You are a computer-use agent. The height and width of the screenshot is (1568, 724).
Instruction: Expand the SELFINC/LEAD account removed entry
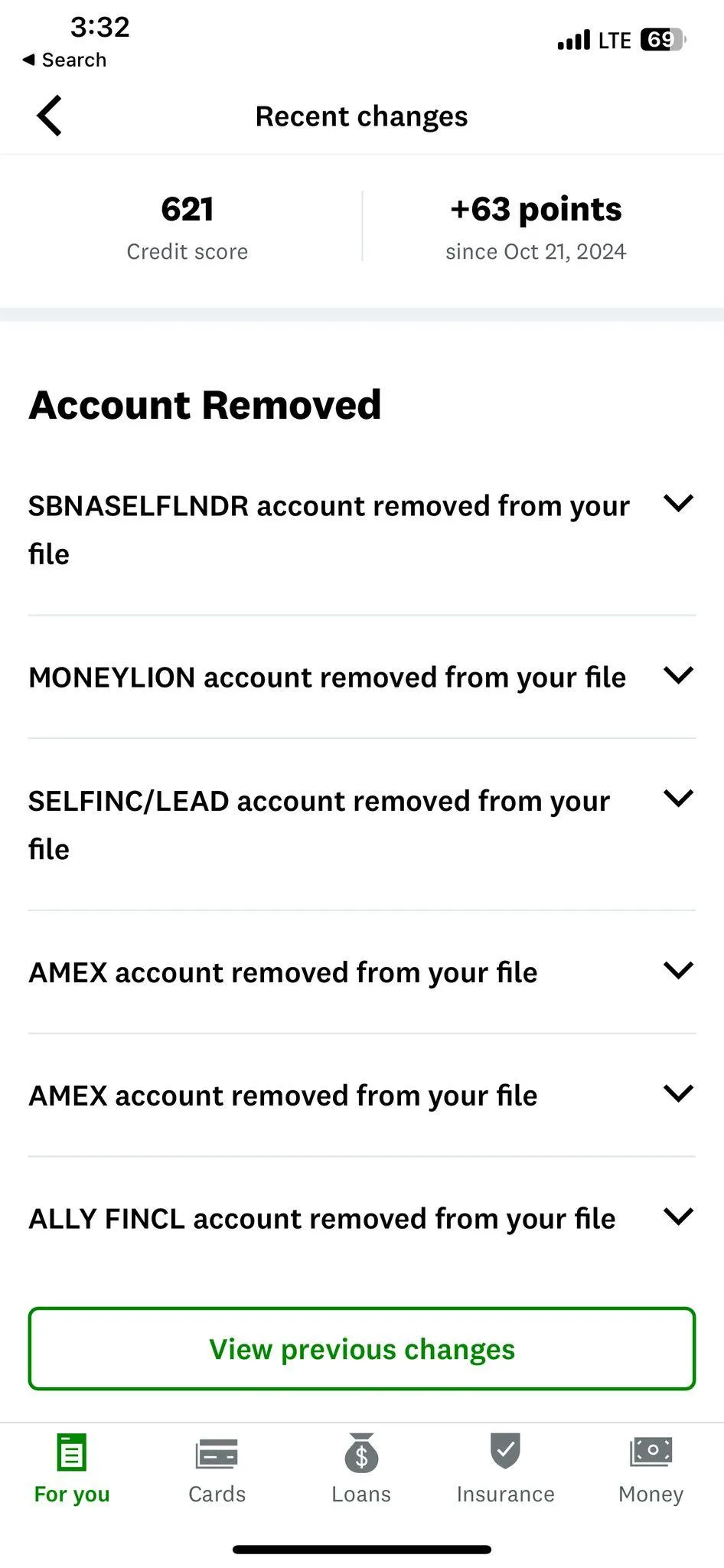coord(361,825)
